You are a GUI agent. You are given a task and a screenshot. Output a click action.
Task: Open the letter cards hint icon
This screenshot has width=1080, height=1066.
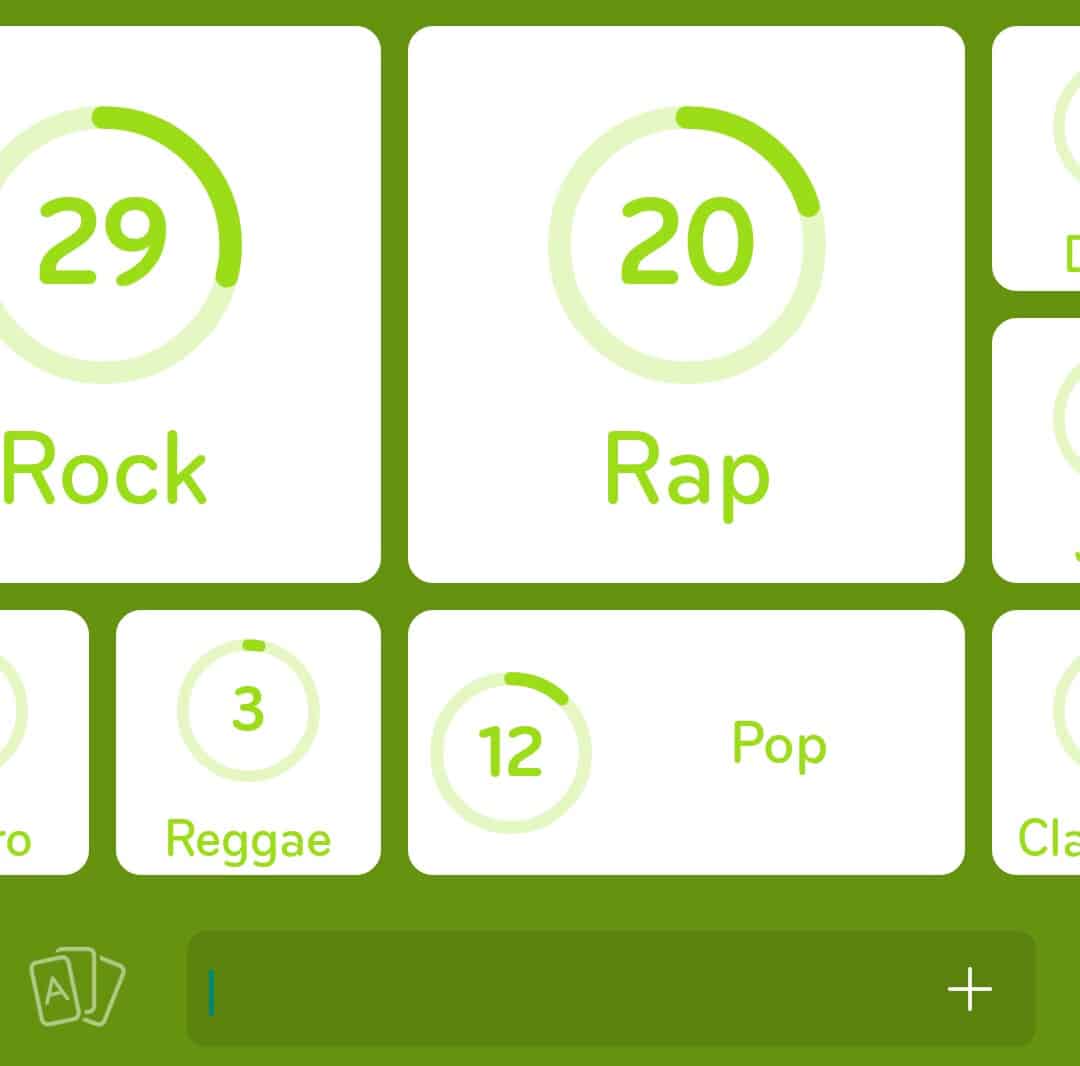coord(77,987)
